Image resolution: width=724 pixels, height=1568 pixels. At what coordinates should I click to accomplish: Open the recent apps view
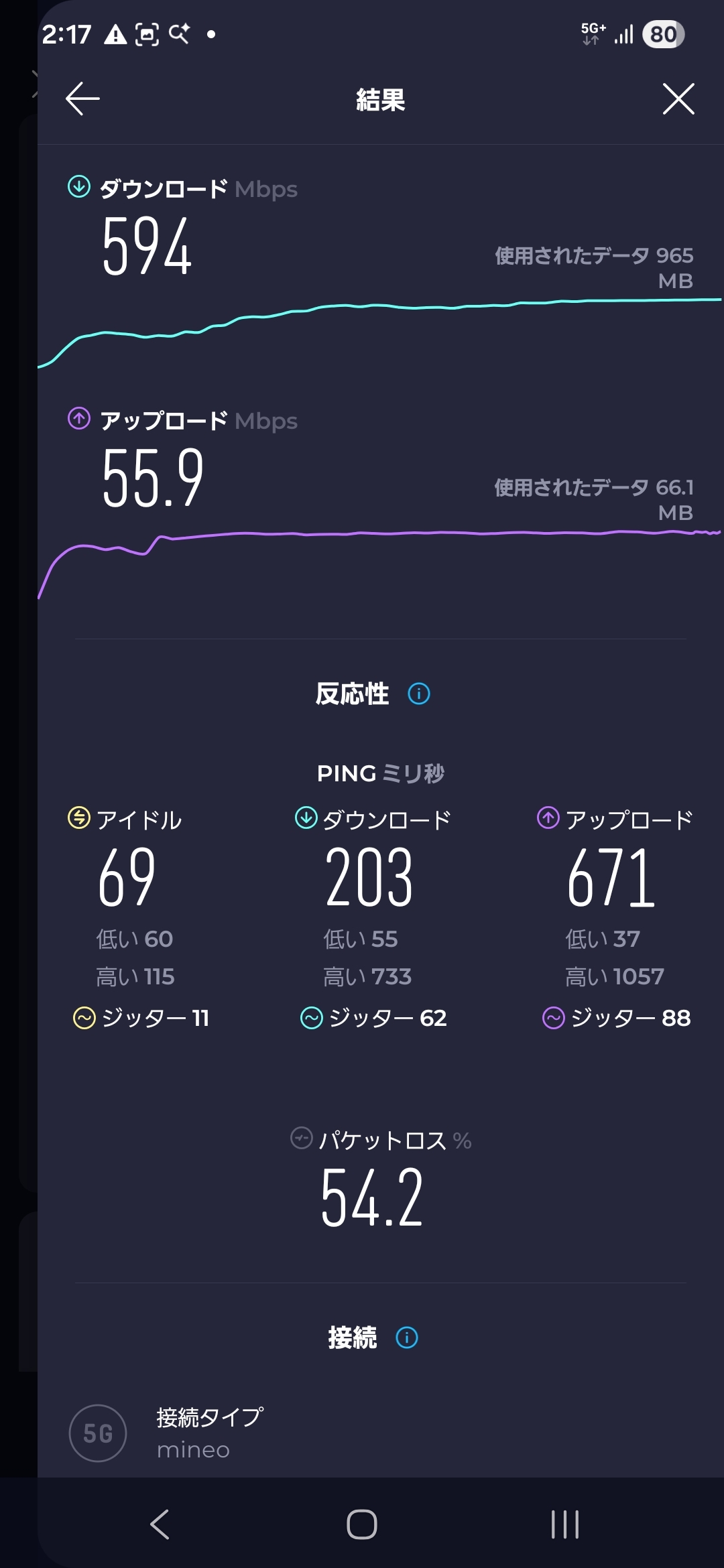pos(565,1524)
